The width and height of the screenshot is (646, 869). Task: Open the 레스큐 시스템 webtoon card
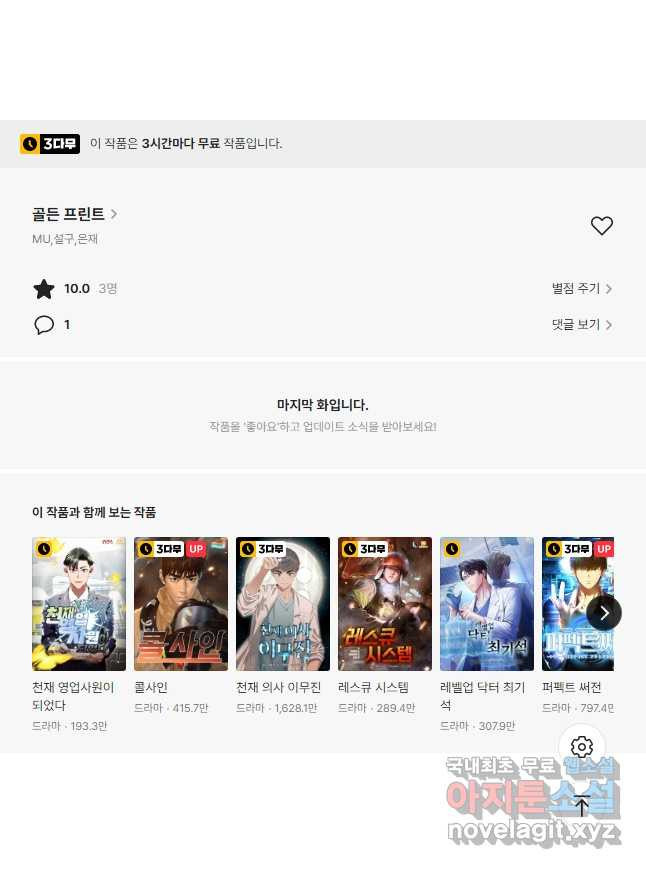385,604
